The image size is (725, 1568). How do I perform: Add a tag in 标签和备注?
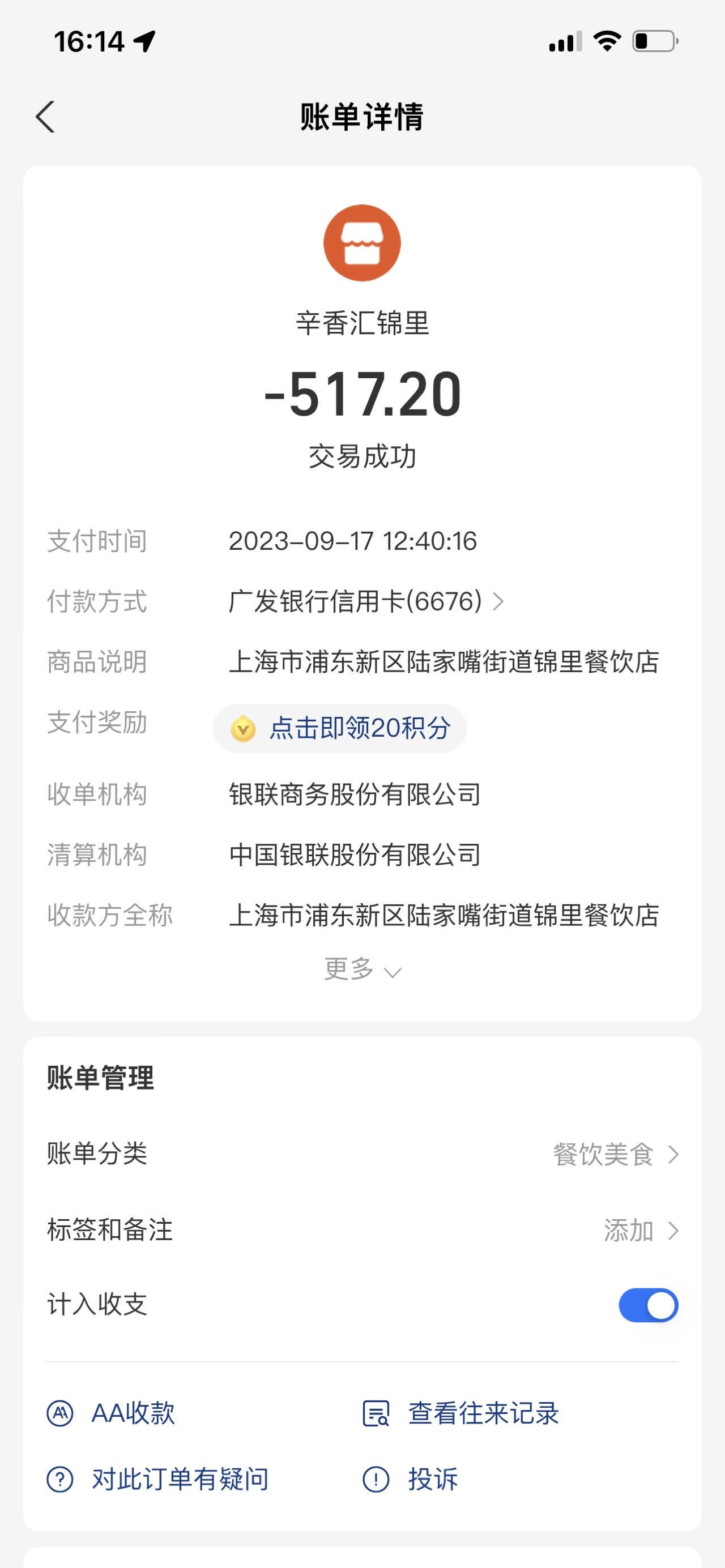pyautogui.click(x=362, y=1230)
